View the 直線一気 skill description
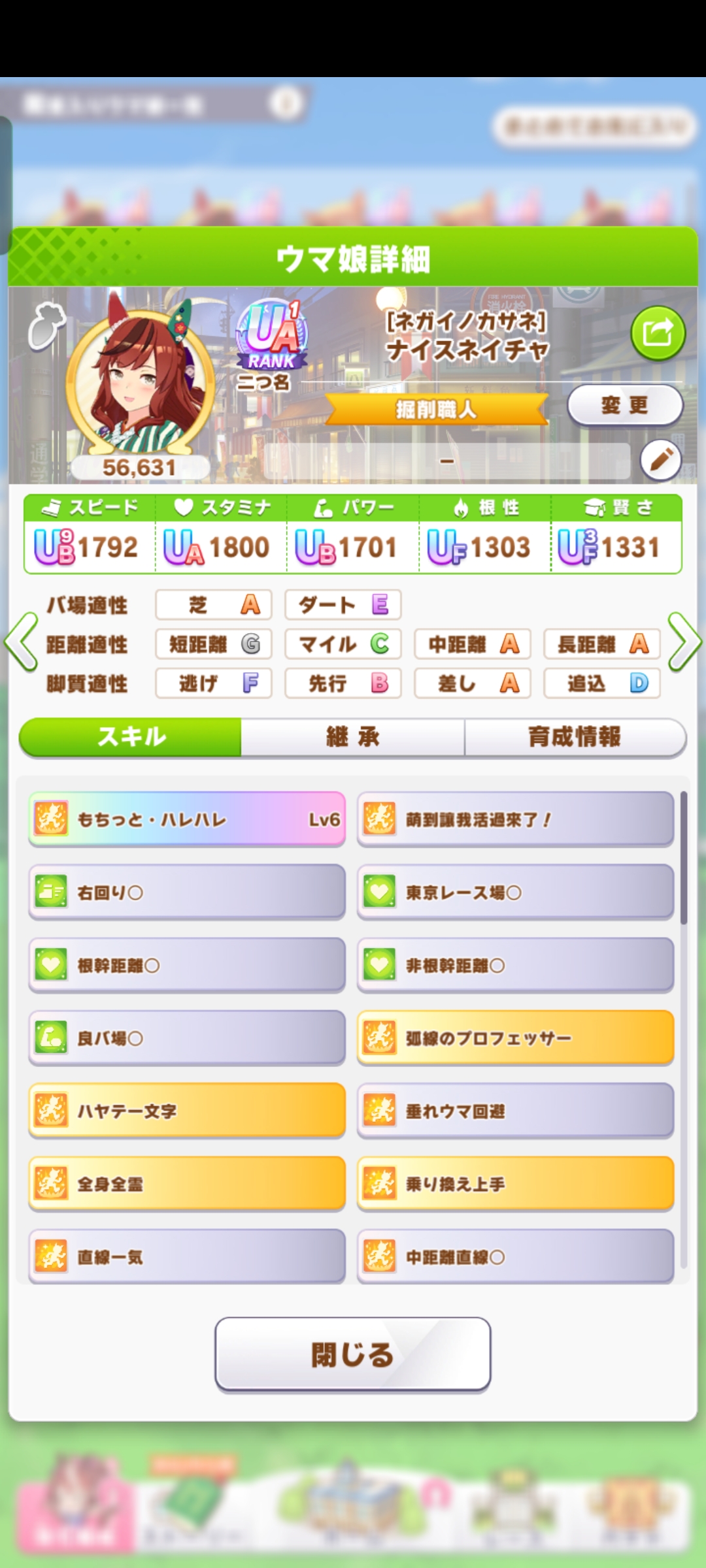The image size is (706, 1568). click(x=187, y=1257)
